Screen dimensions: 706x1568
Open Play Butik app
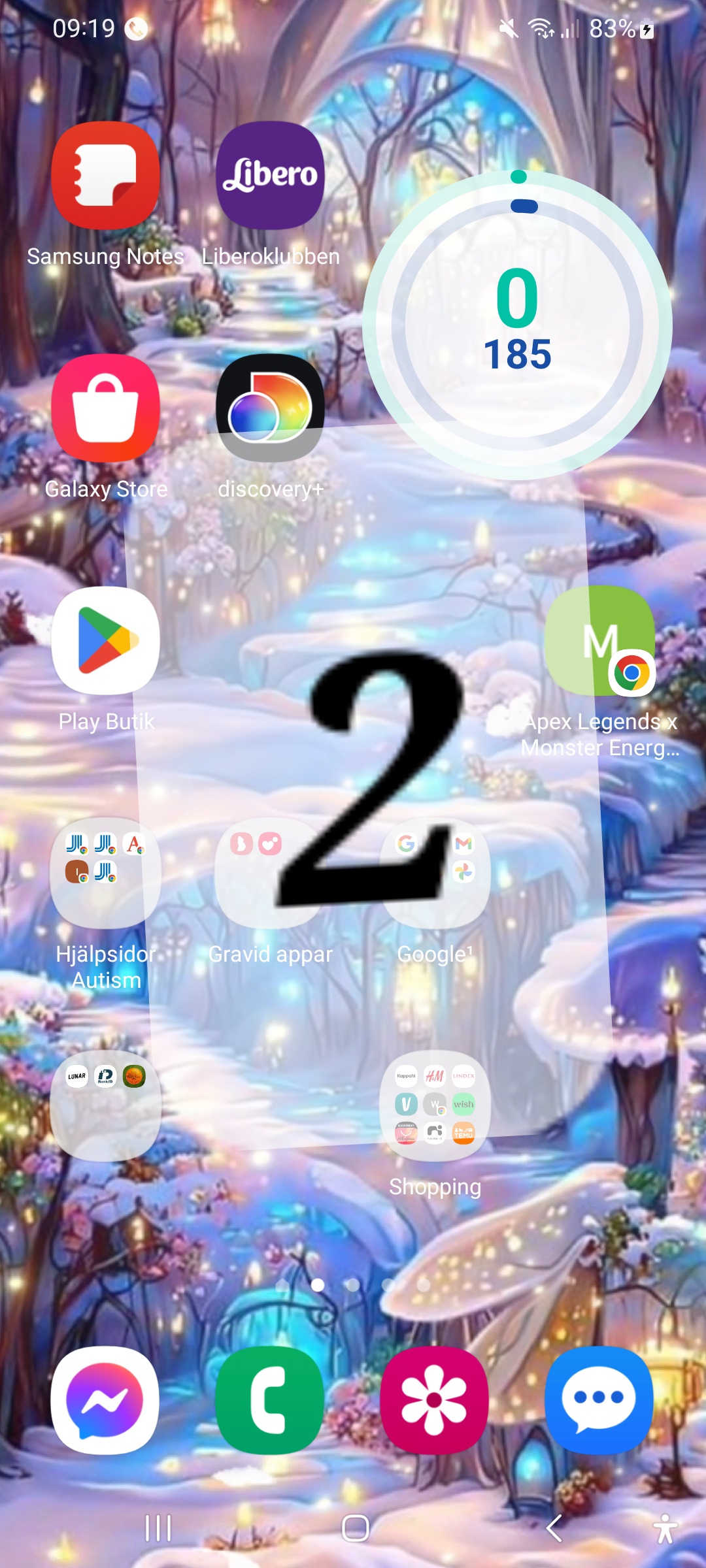pos(105,641)
